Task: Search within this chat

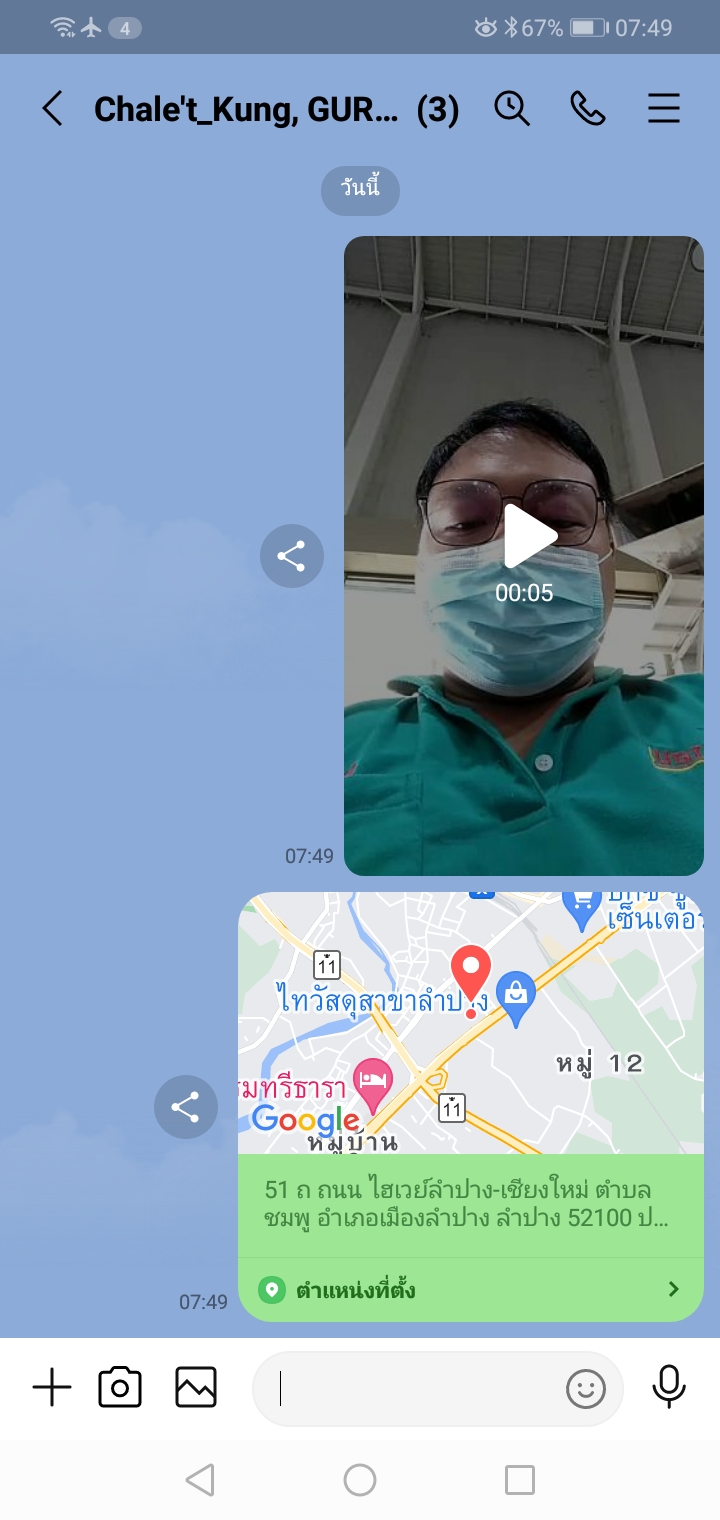Action: [x=512, y=108]
